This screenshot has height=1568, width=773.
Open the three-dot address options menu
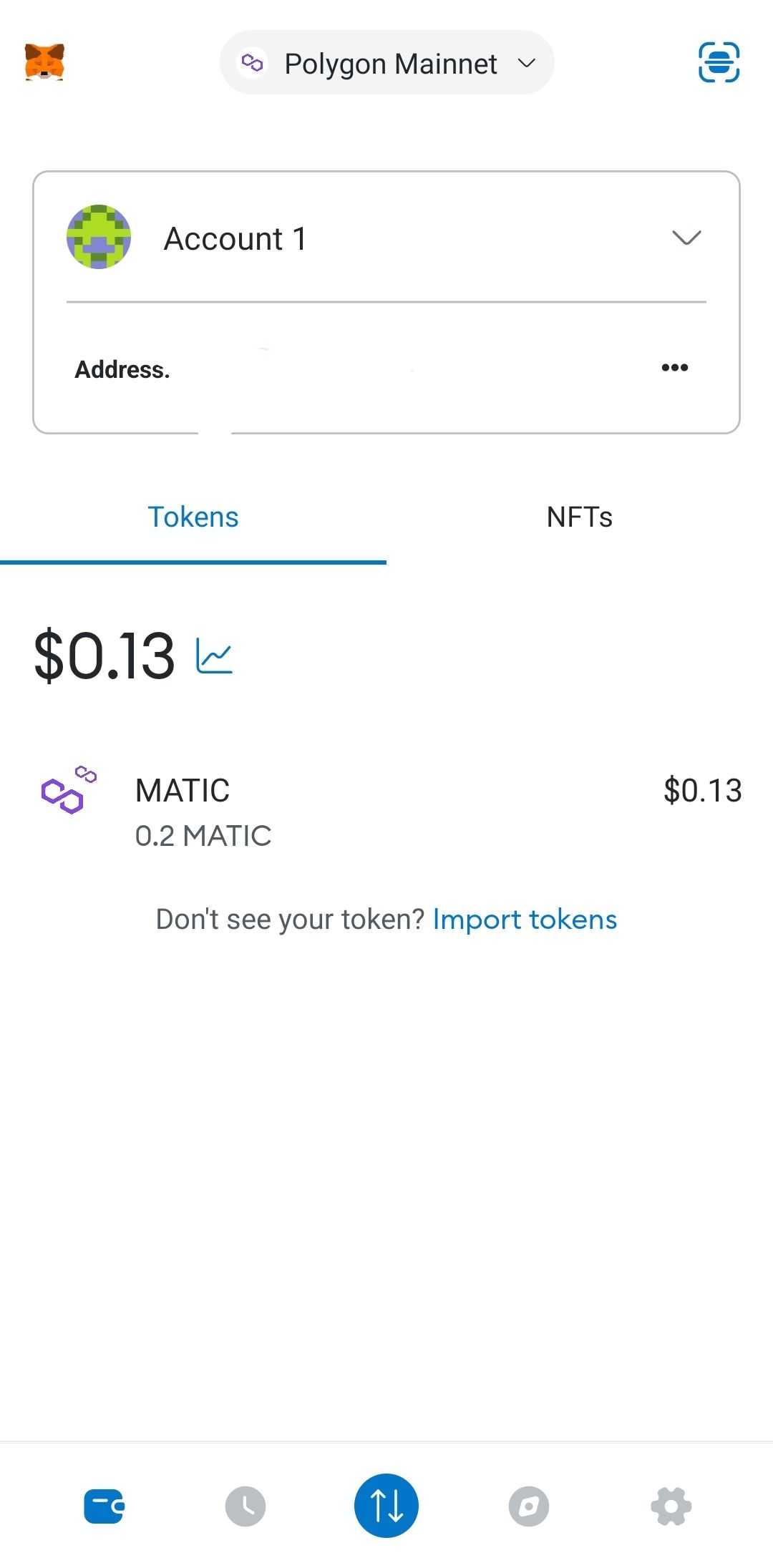pyautogui.click(x=674, y=368)
